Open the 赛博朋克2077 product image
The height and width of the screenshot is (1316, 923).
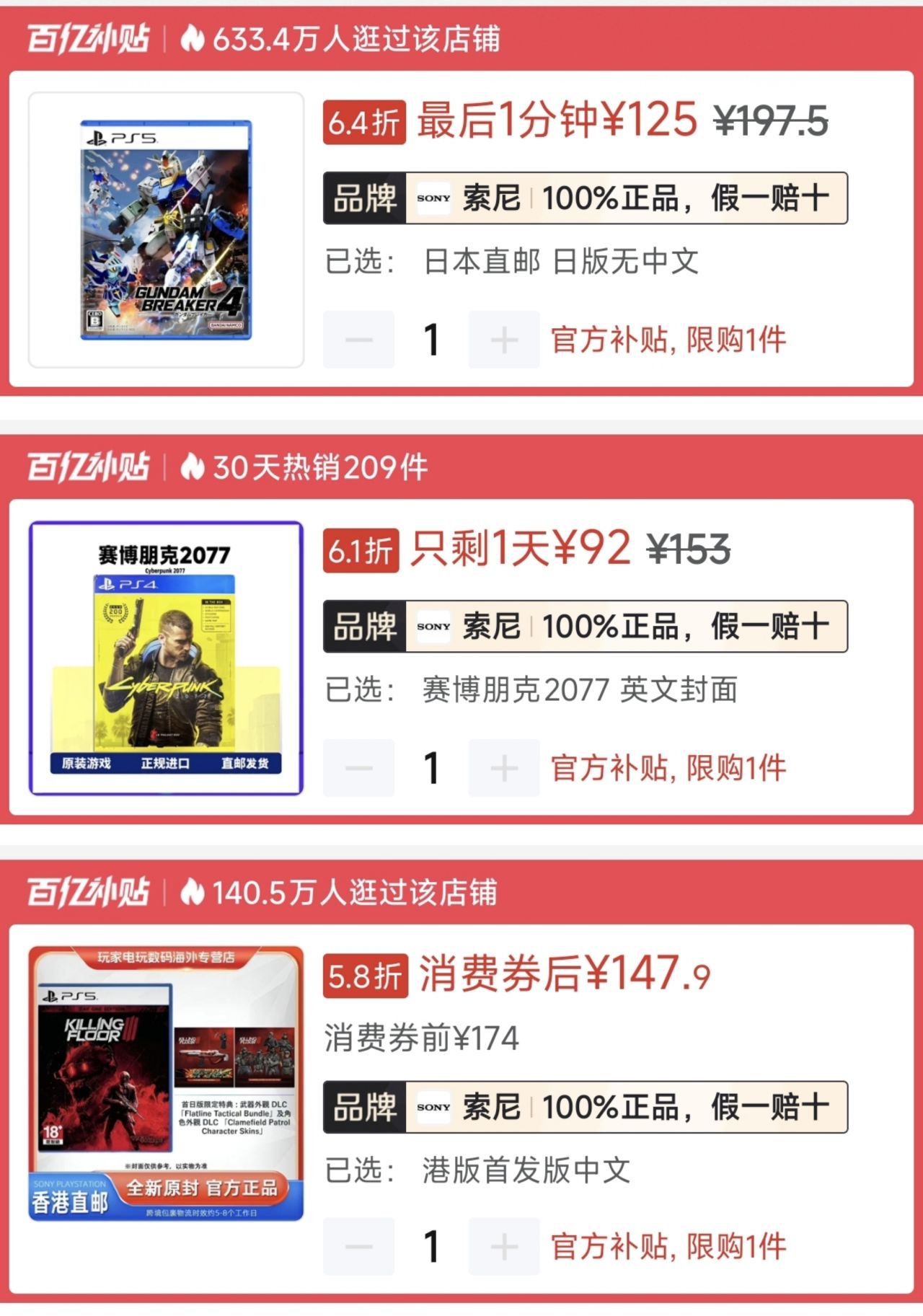click(x=166, y=658)
